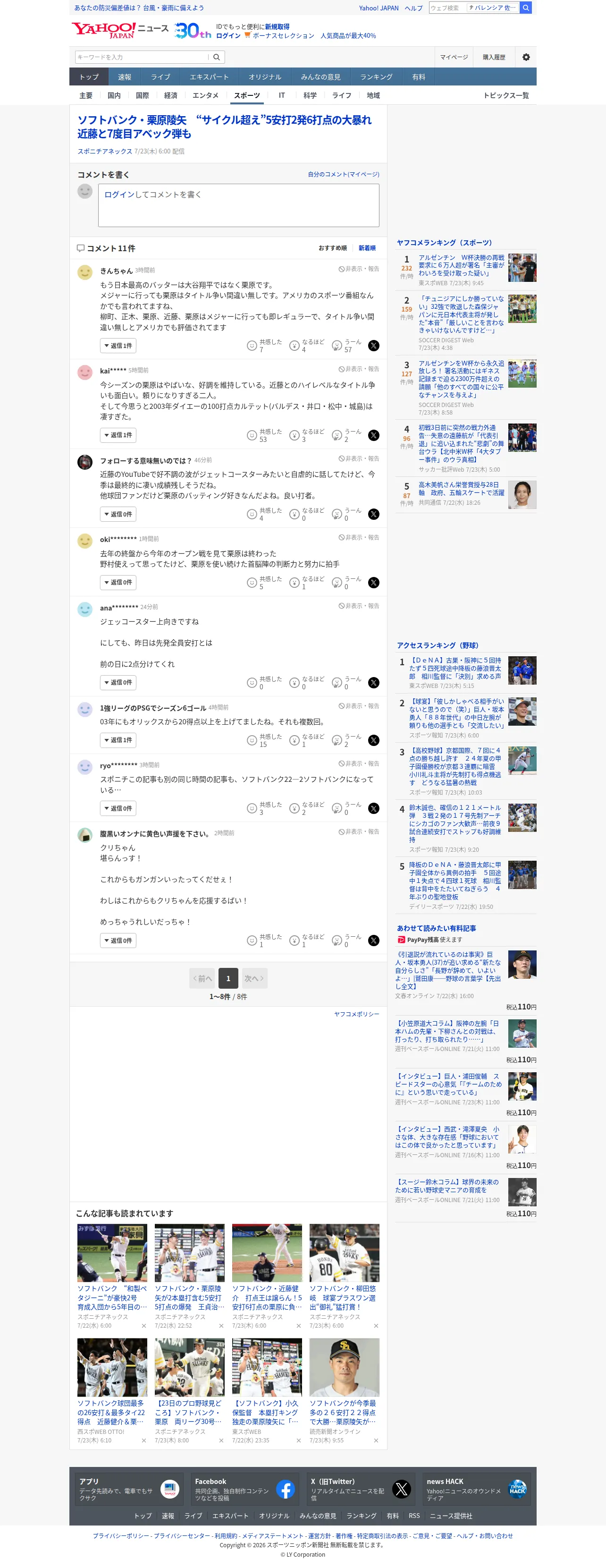The image size is (606, 1568).
Task: Tap the web search magnifier button
Action: point(526,8)
